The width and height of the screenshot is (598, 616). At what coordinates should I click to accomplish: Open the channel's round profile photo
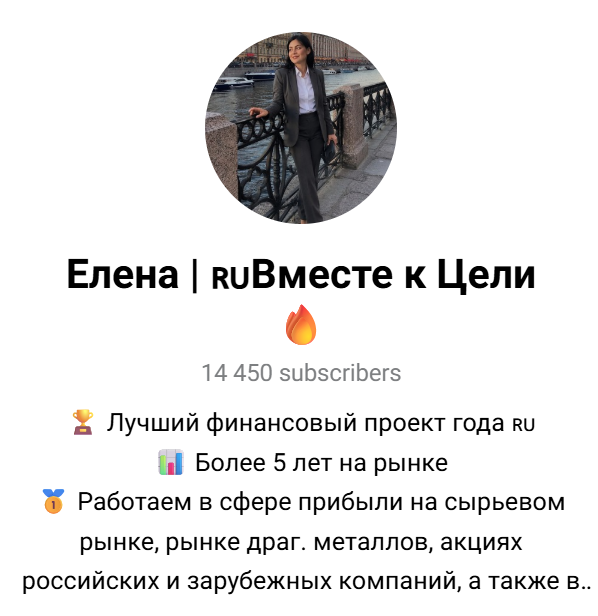click(301, 128)
